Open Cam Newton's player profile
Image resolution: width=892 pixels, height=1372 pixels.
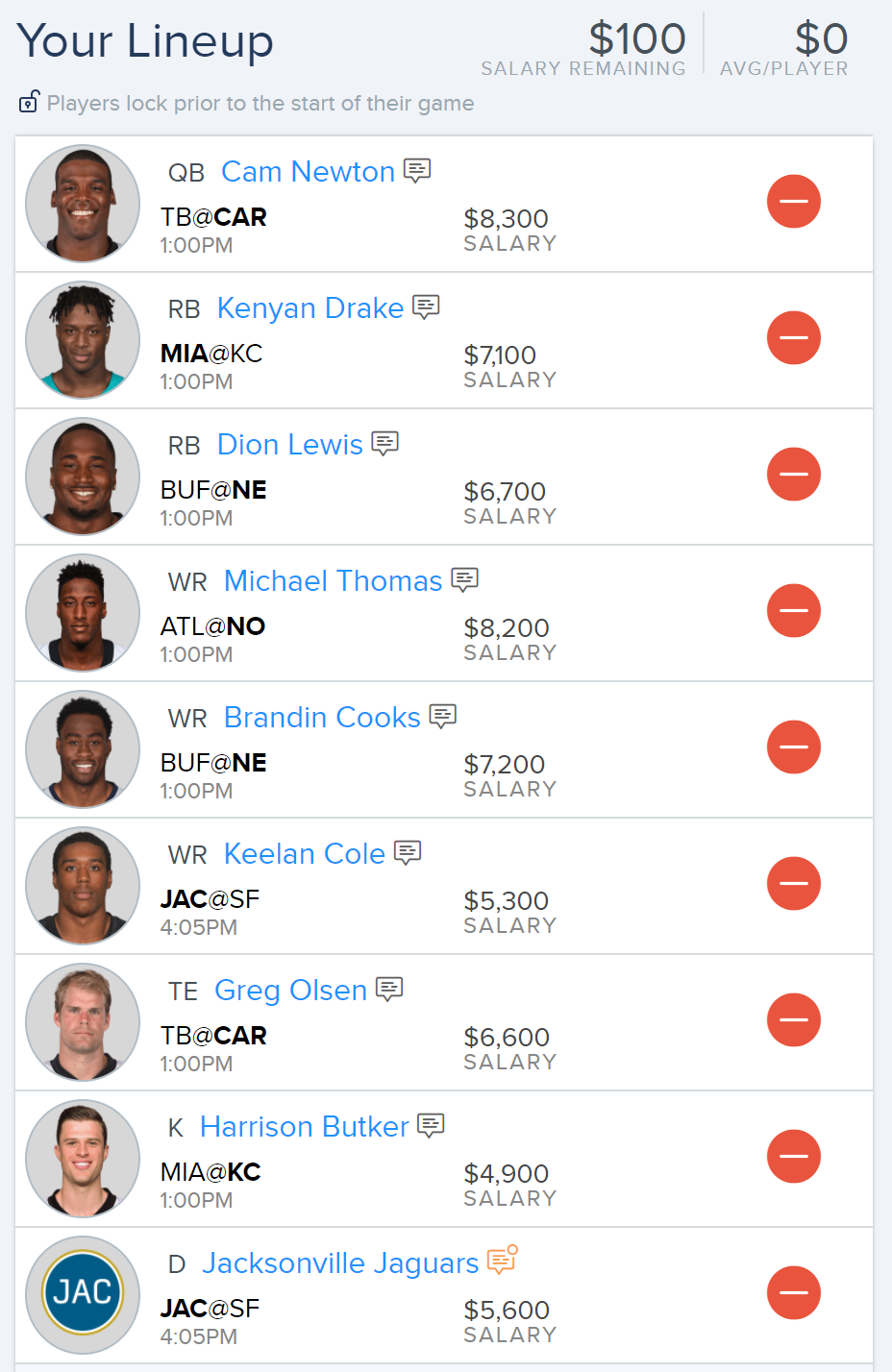[308, 172]
